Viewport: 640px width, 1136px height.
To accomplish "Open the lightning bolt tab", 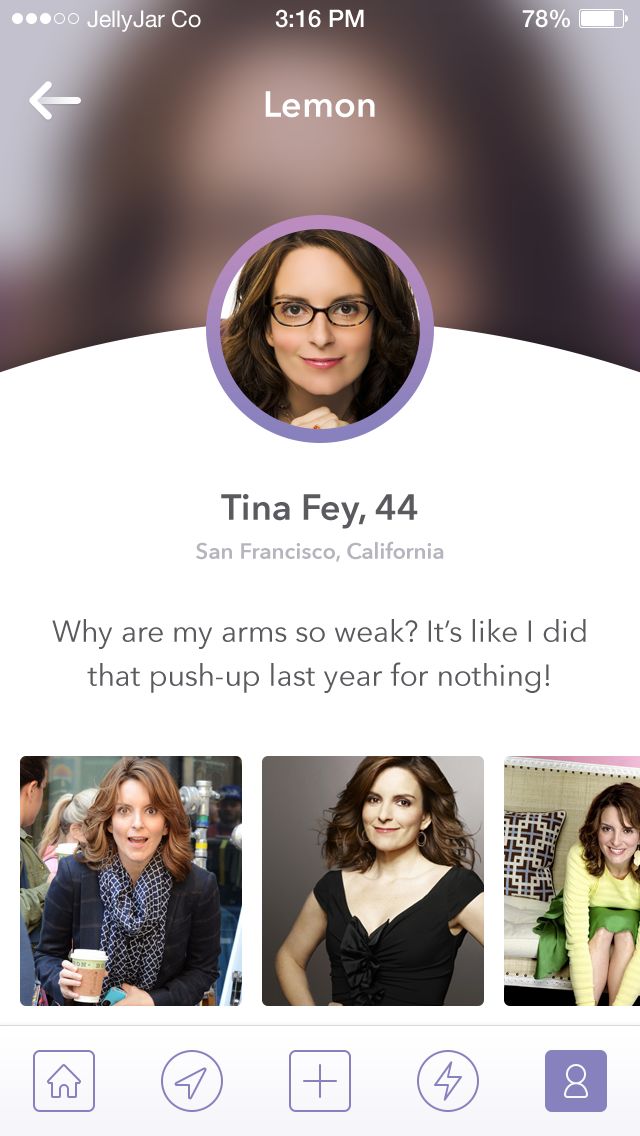I will click(448, 1080).
